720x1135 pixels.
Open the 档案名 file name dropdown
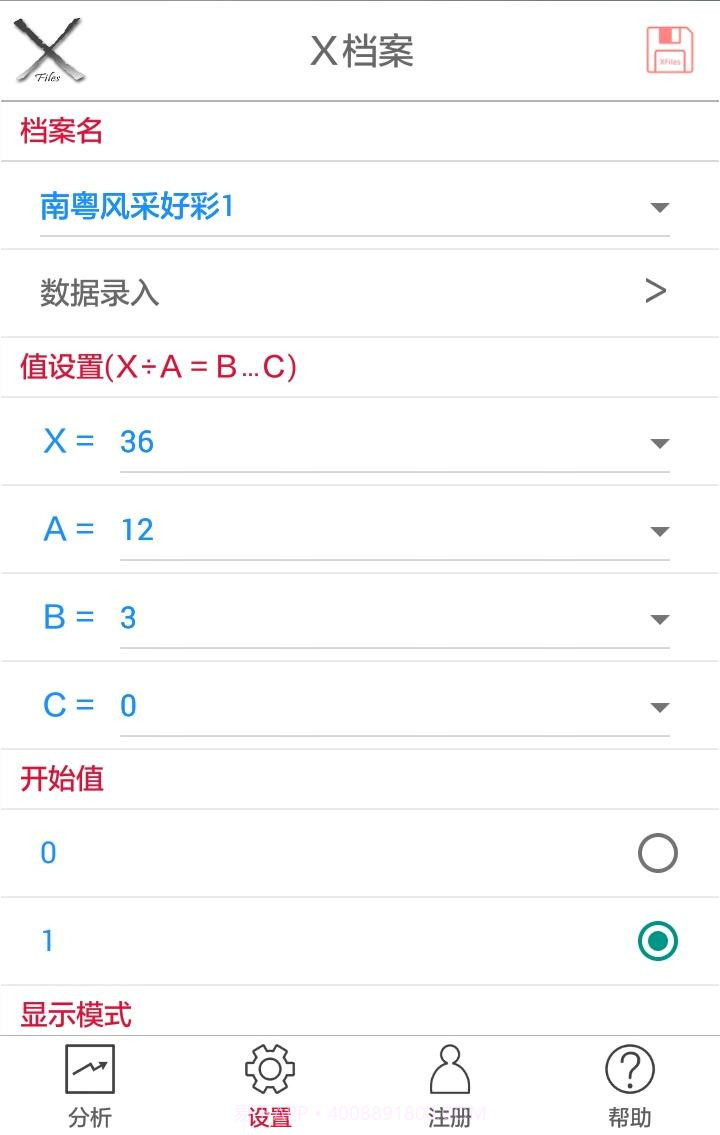pyautogui.click(x=659, y=208)
